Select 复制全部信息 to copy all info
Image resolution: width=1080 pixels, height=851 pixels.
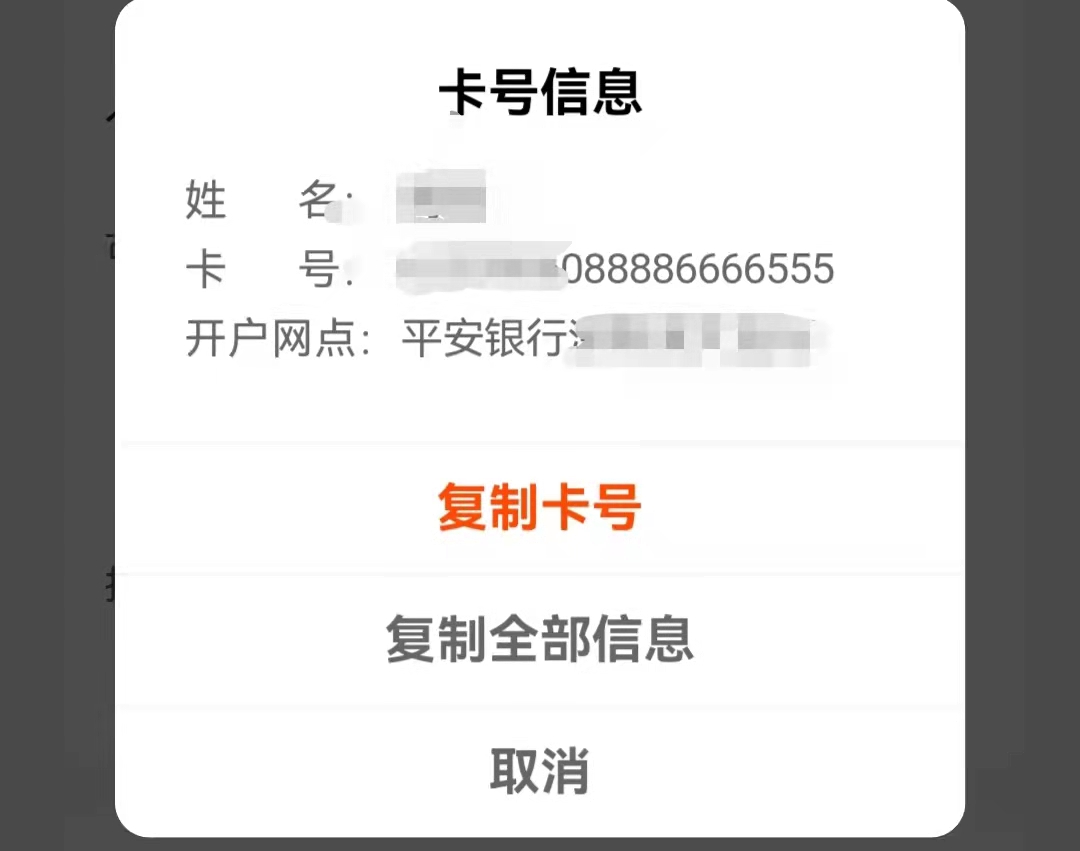pos(539,639)
